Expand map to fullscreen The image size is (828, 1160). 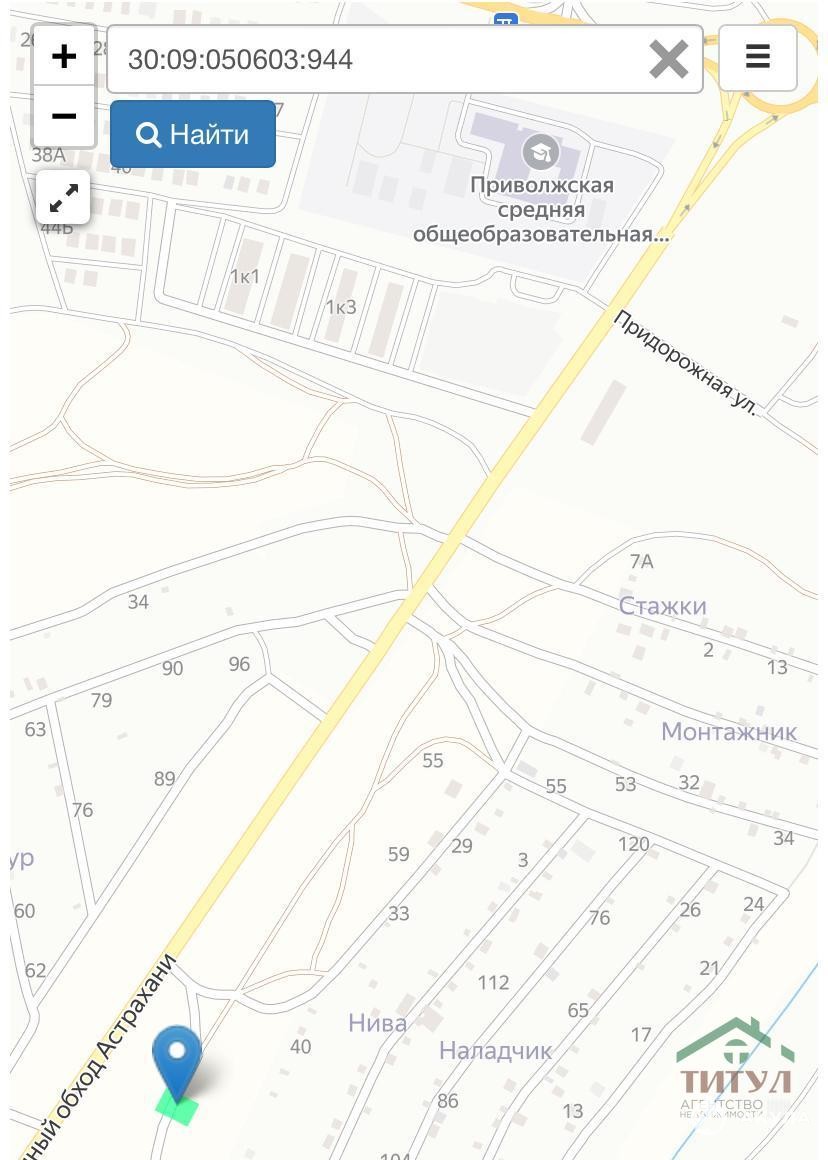pos(64,198)
